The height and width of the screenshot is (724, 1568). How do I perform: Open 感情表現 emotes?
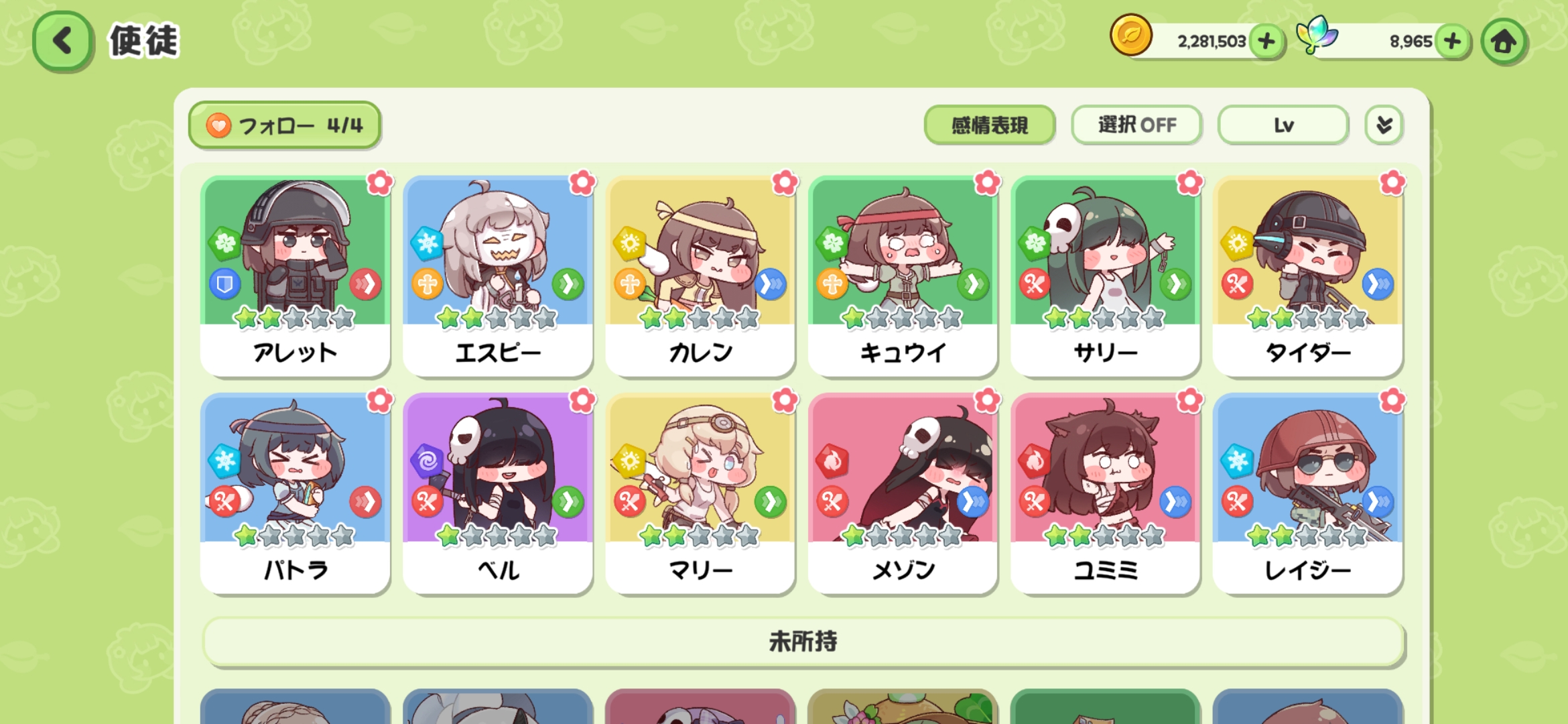pos(989,125)
